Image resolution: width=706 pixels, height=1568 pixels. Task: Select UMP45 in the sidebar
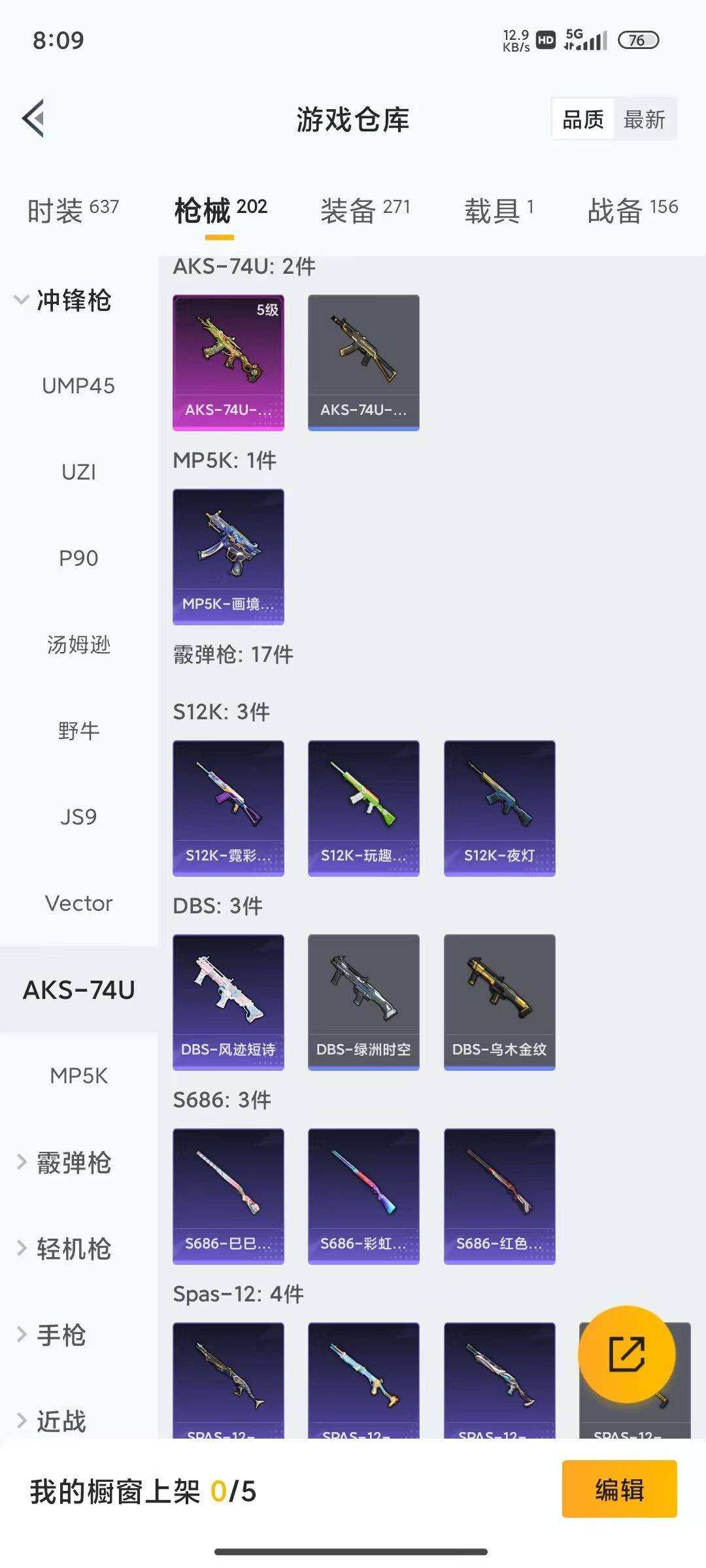[78, 385]
